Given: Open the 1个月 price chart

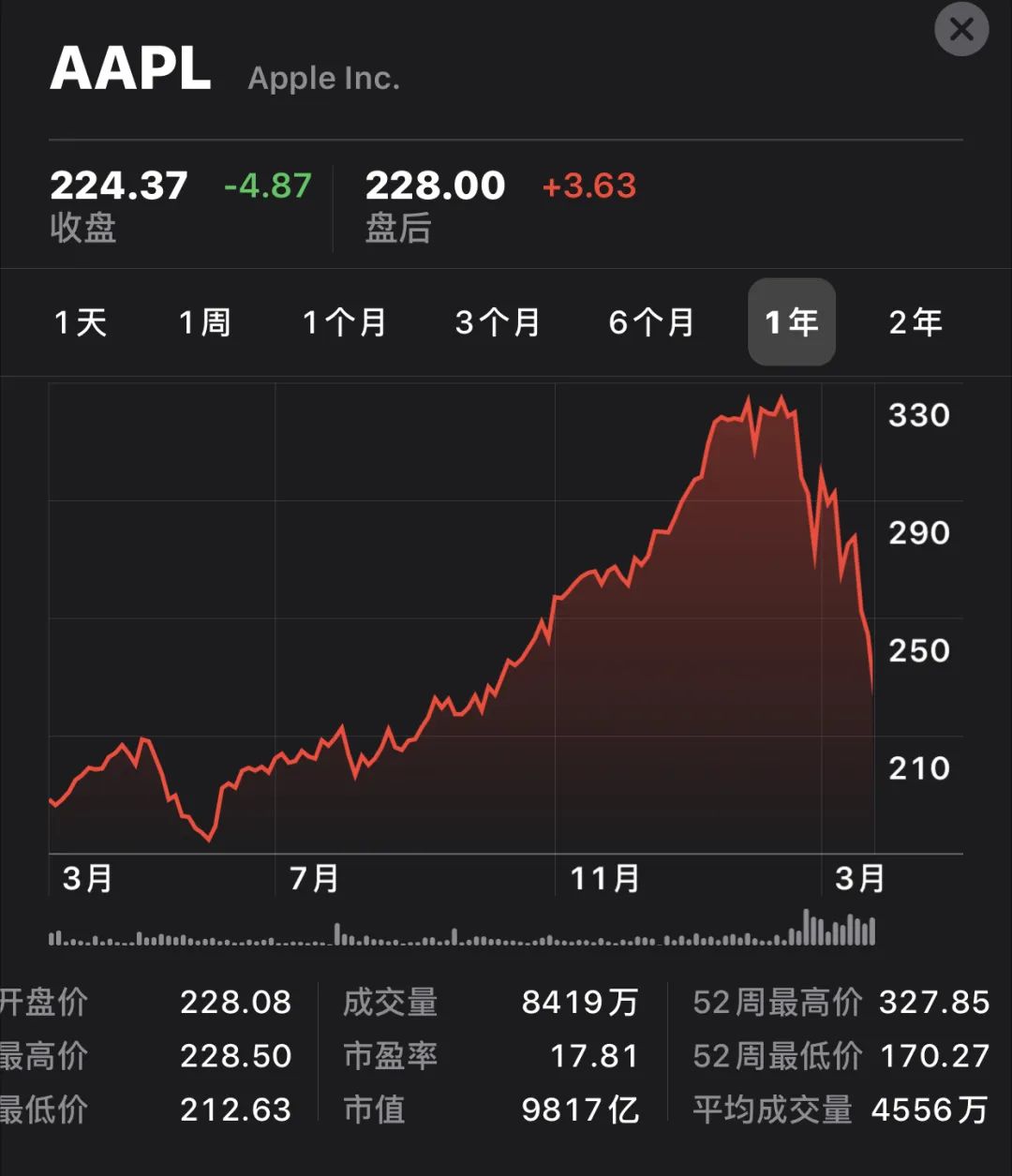Looking at the screenshot, I should click(x=345, y=322).
